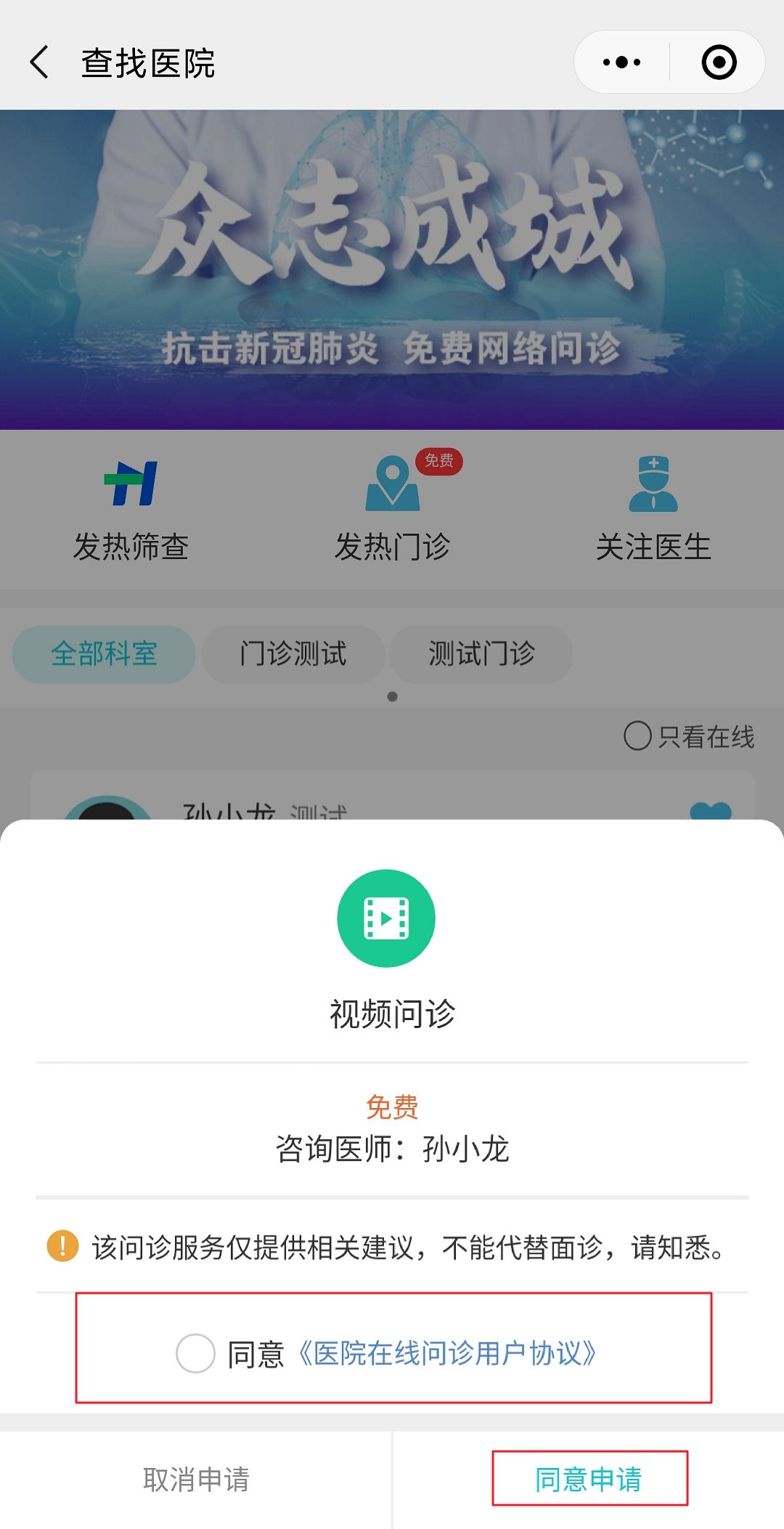Tap the 全部科室 department chip
784x1529 pixels.
pos(103,654)
